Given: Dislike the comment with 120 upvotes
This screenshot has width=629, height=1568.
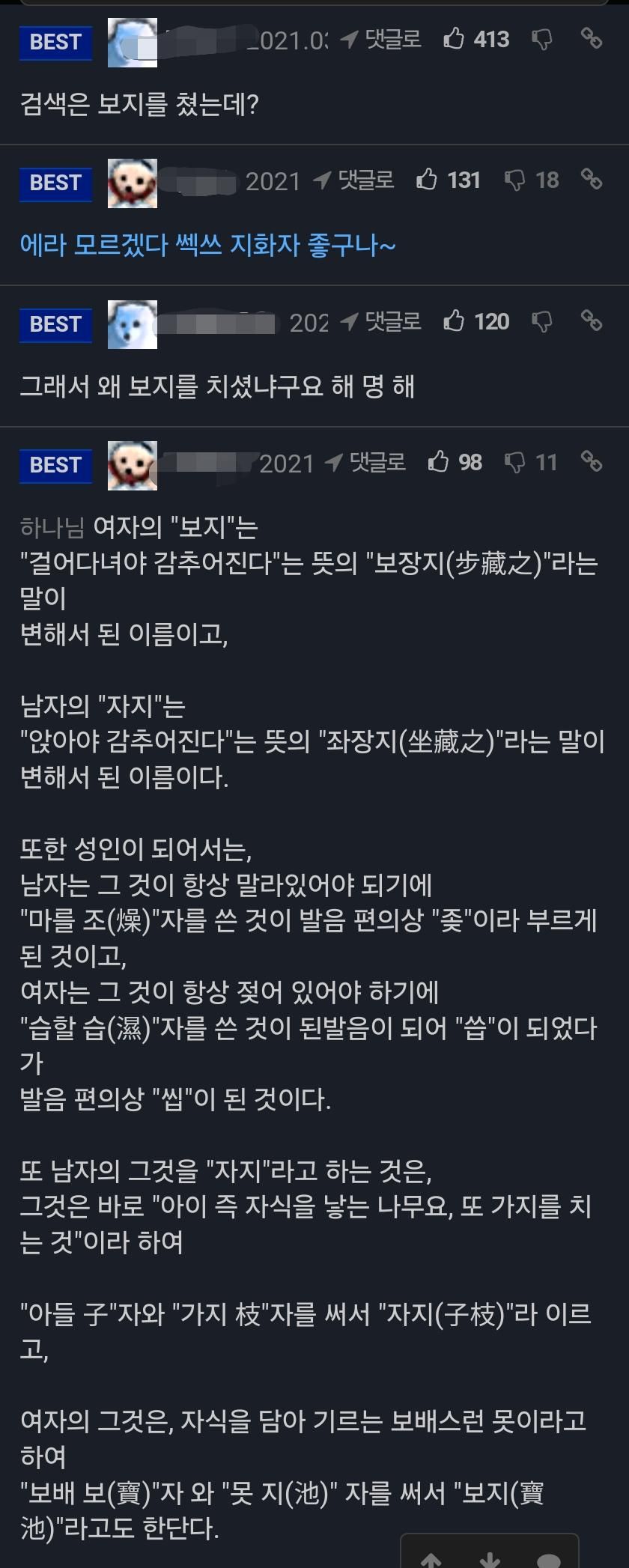Looking at the screenshot, I should pos(542,322).
